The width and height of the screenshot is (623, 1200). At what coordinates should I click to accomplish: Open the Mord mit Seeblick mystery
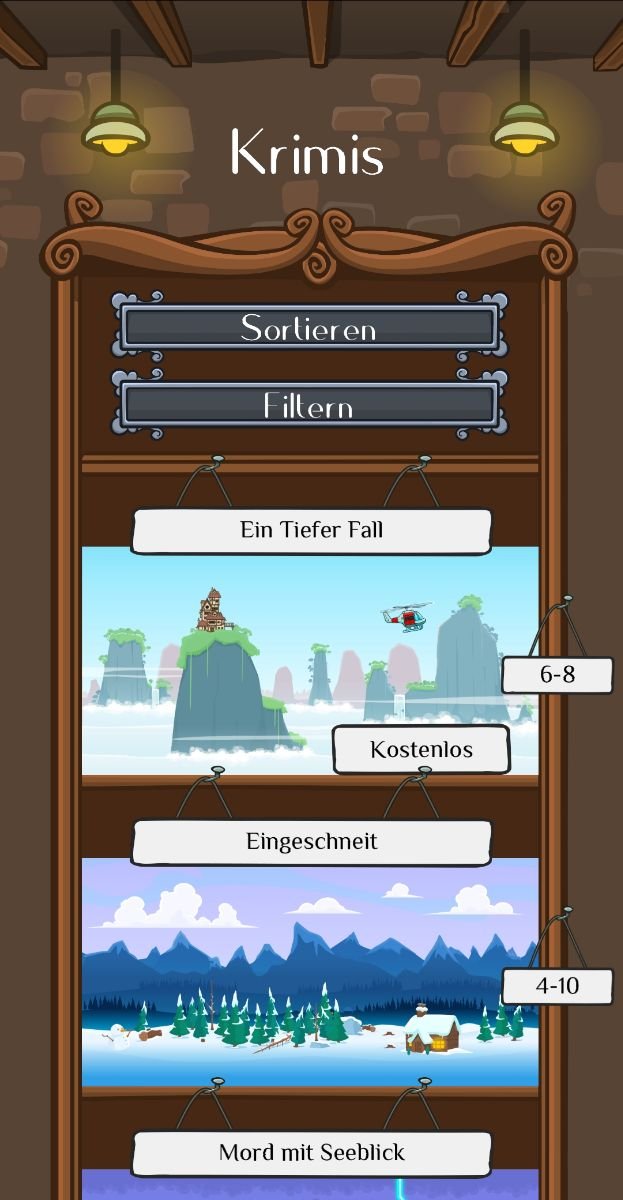(311, 1153)
